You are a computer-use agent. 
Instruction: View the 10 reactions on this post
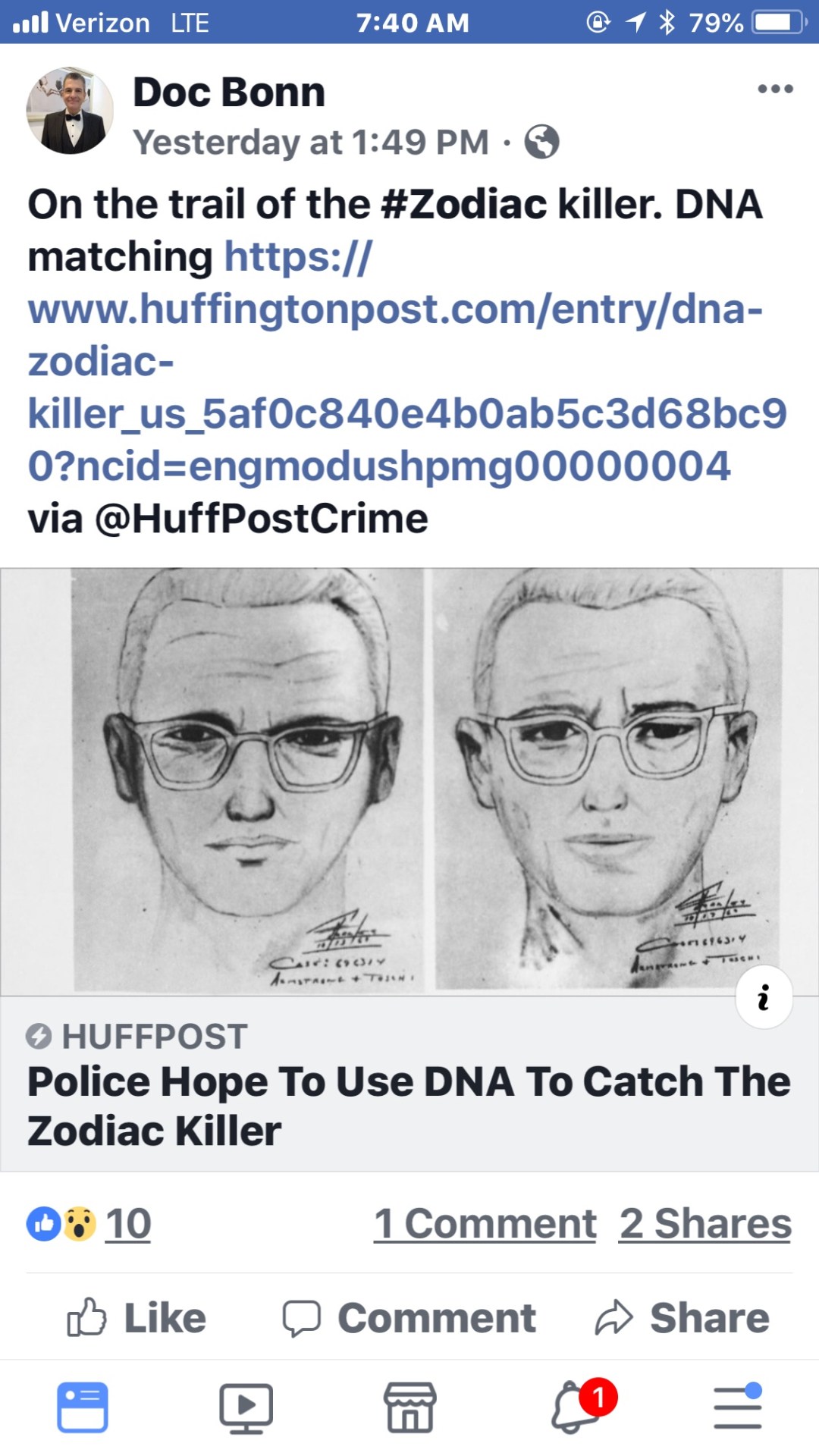(x=127, y=1223)
